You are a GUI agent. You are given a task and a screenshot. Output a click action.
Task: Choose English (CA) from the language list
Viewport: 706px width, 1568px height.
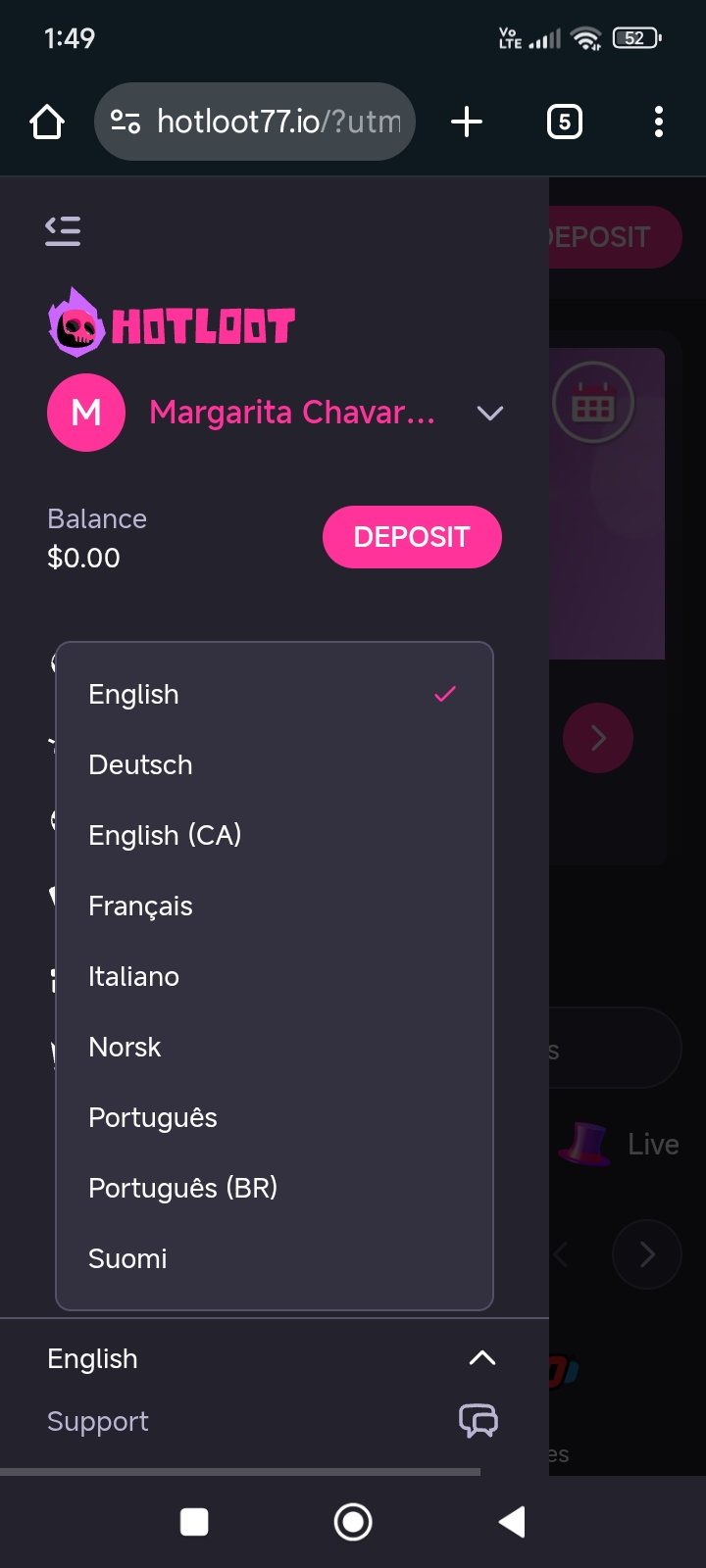165,835
